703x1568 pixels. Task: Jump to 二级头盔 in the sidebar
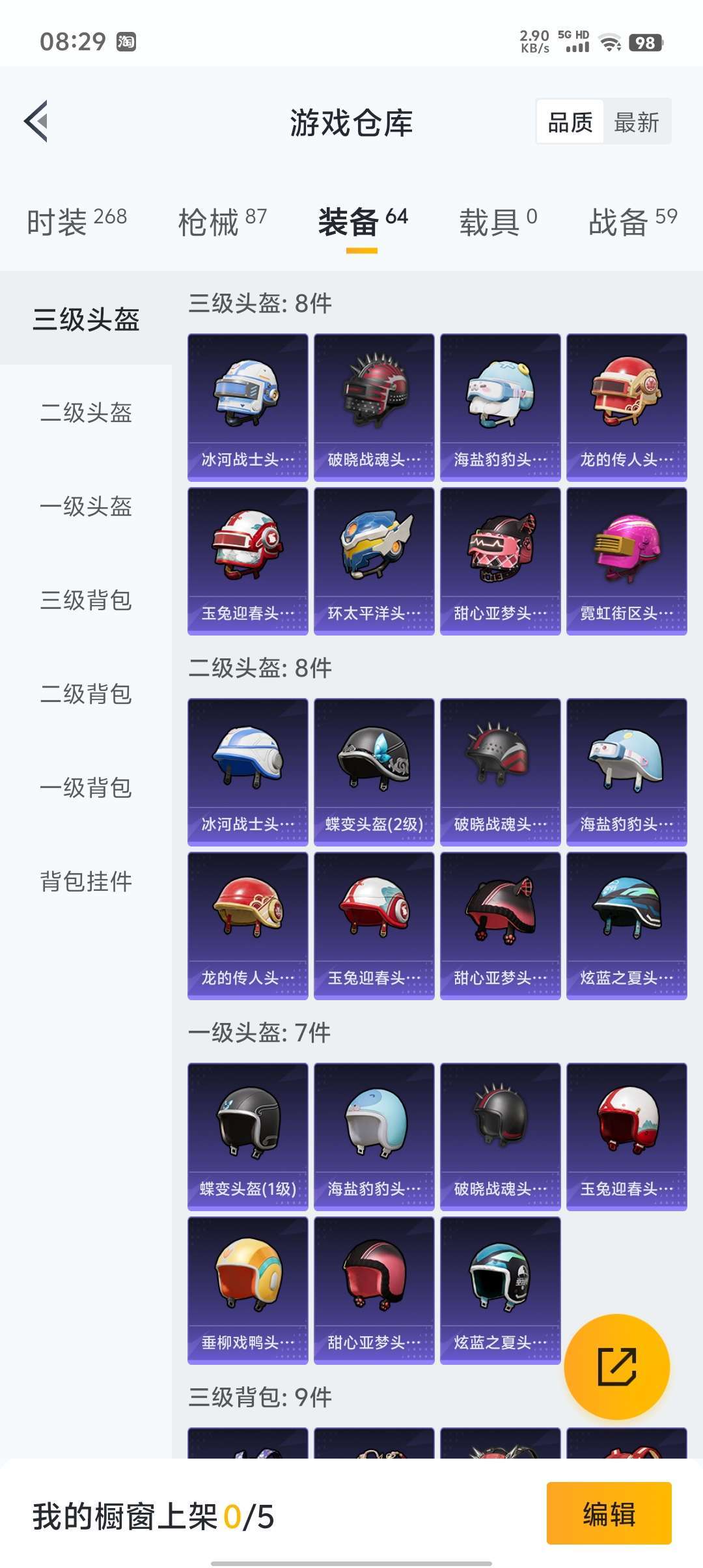(x=86, y=412)
